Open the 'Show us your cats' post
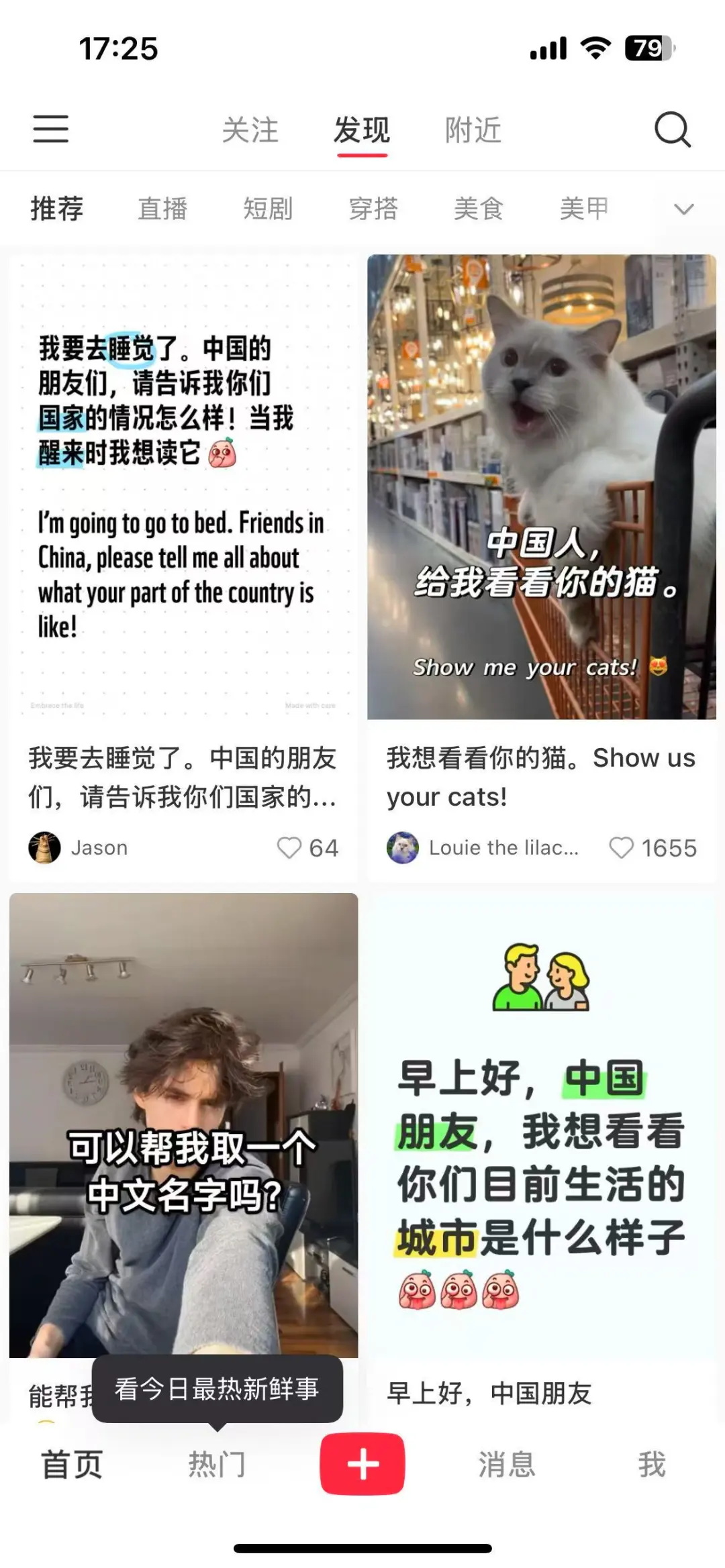The width and height of the screenshot is (725, 1568). pos(541,487)
